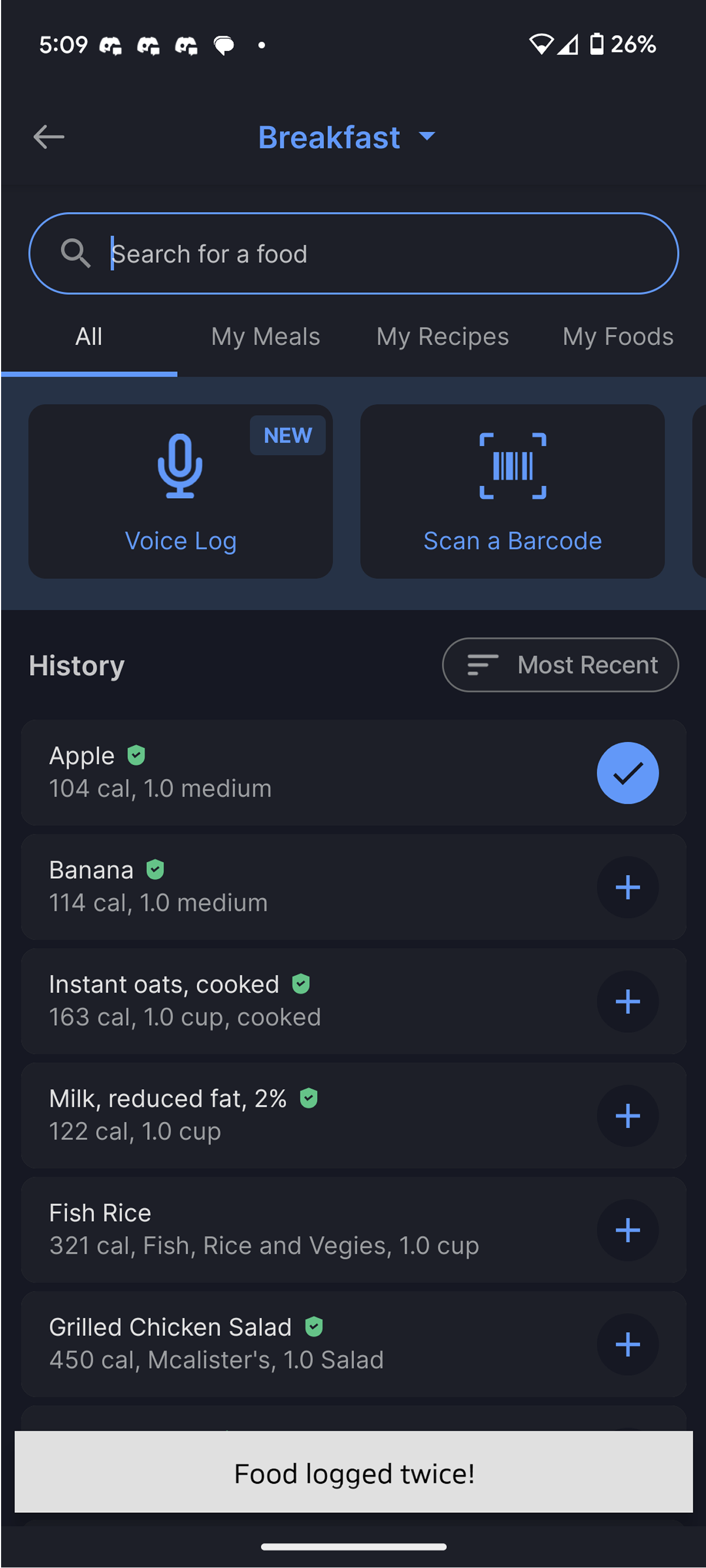Add Instant oats, cooked to Breakfast
Screen dimensions: 706x1568
point(627,1002)
